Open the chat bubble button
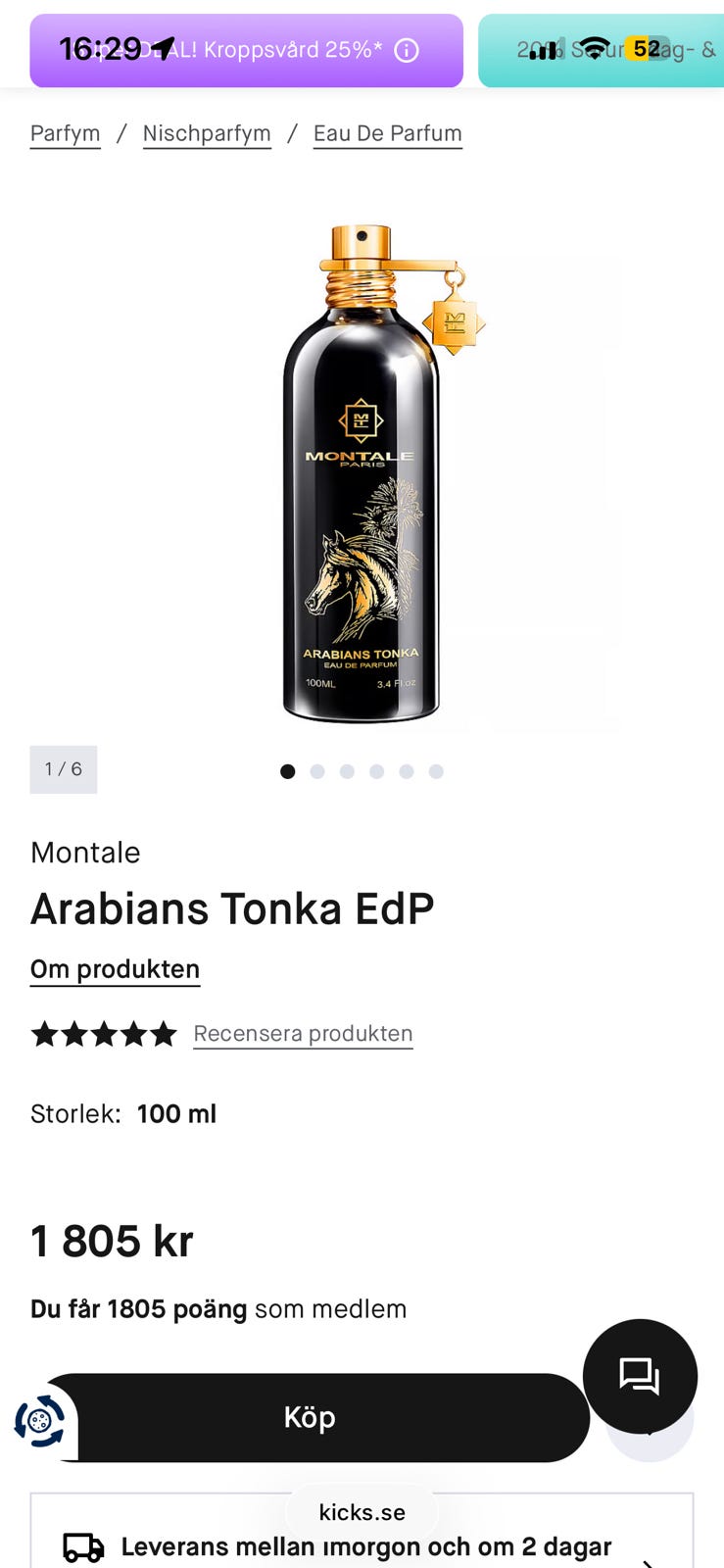 640,1376
